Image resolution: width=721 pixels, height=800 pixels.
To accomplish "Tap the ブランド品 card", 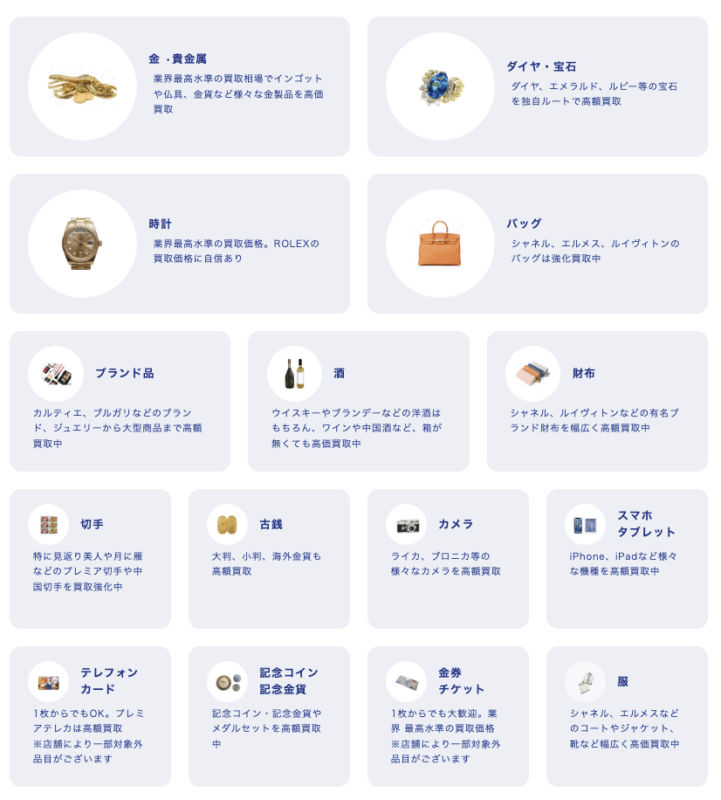I will (x=120, y=401).
